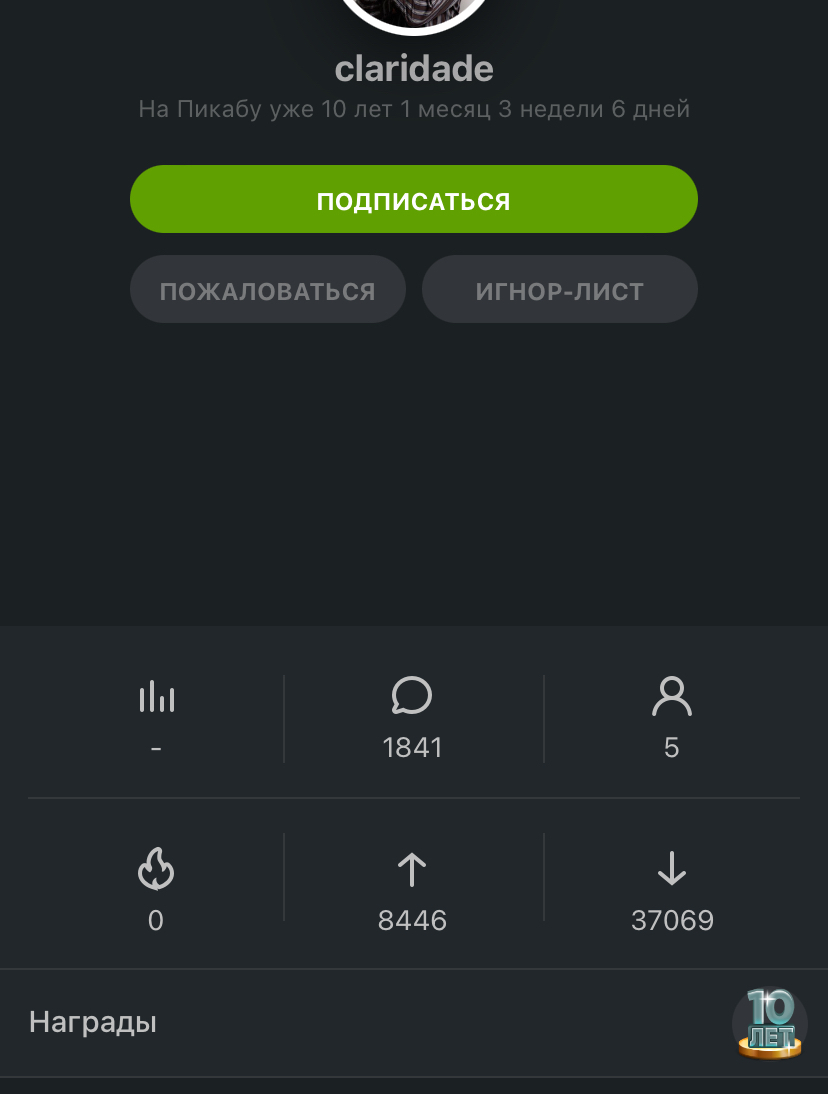Report the user via ПОЖАЛОВАТЬСЯ
The height and width of the screenshot is (1094, 828).
267,290
